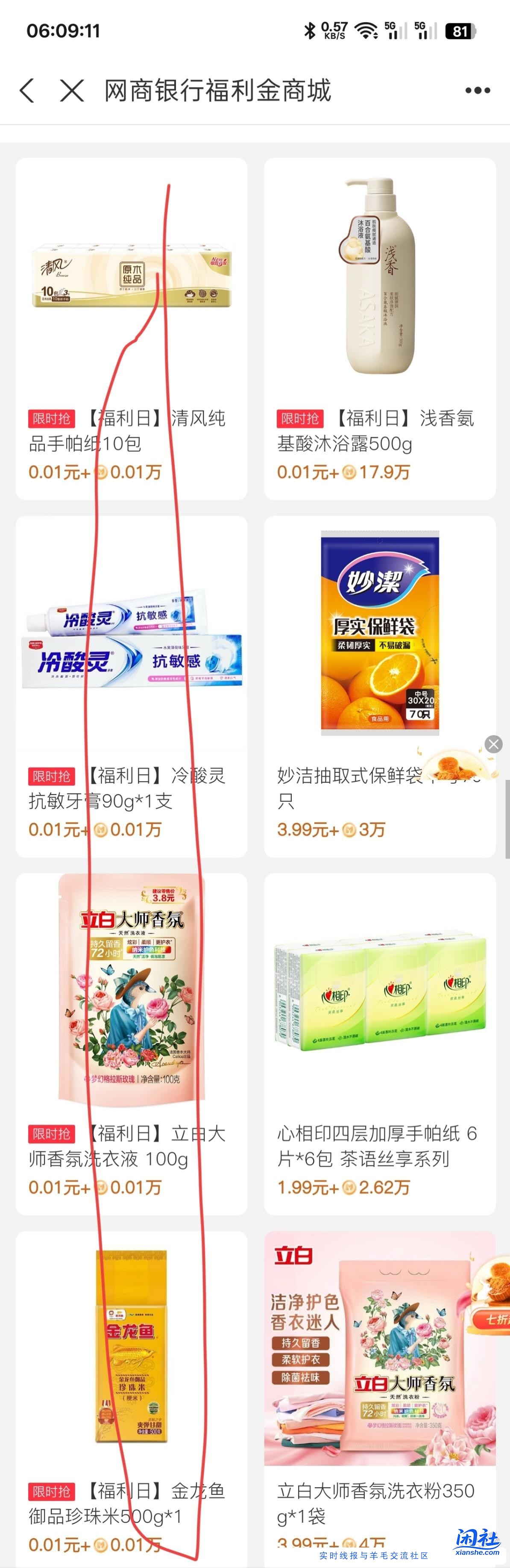Dismiss the floating mooncake promo

pyautogui.click(x=494, y=744)
